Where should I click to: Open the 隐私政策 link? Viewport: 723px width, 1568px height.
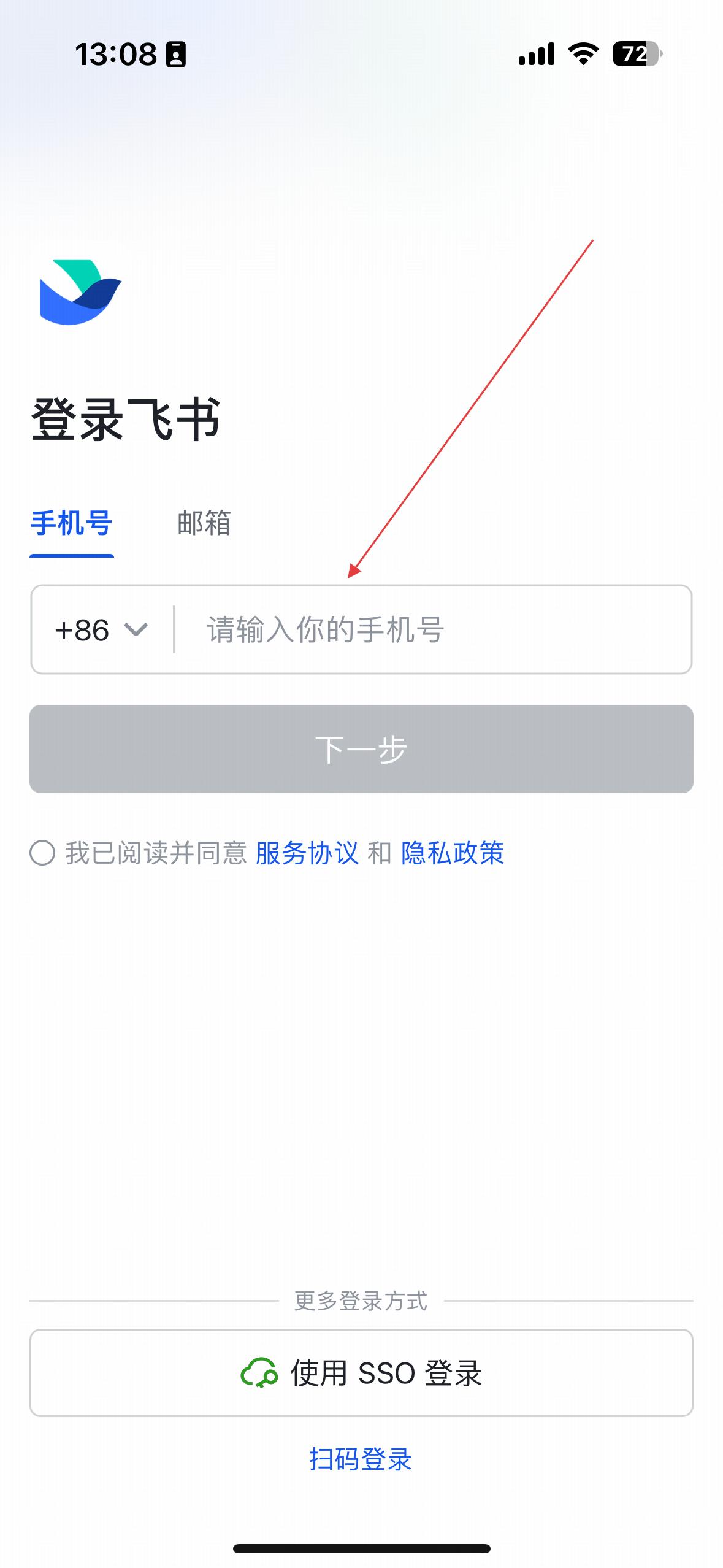click(453, 853)
